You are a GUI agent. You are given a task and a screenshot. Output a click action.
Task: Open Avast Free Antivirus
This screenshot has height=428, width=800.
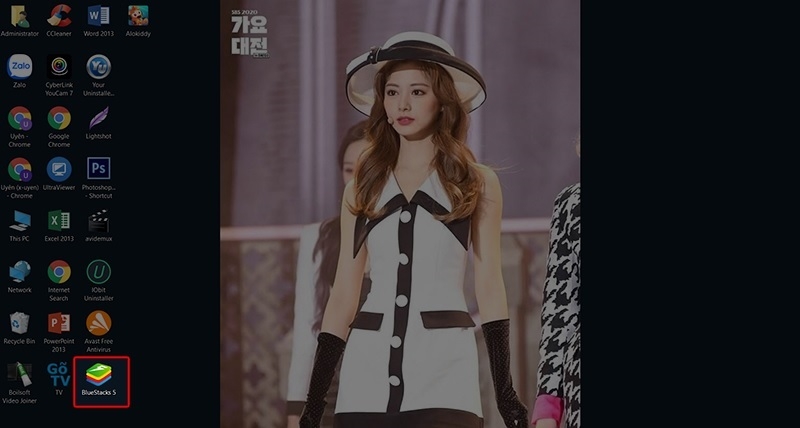click(x=98, y=322)
